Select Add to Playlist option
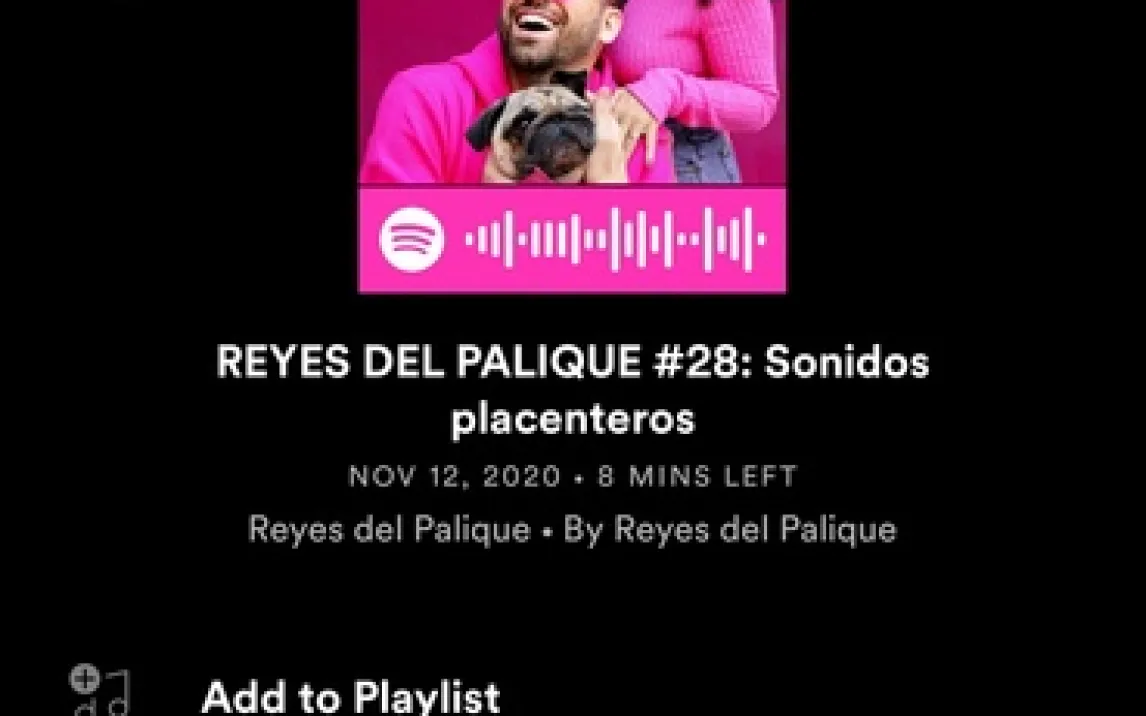Viewport: 1146px width, 716px height. click(x=350, y=695)
